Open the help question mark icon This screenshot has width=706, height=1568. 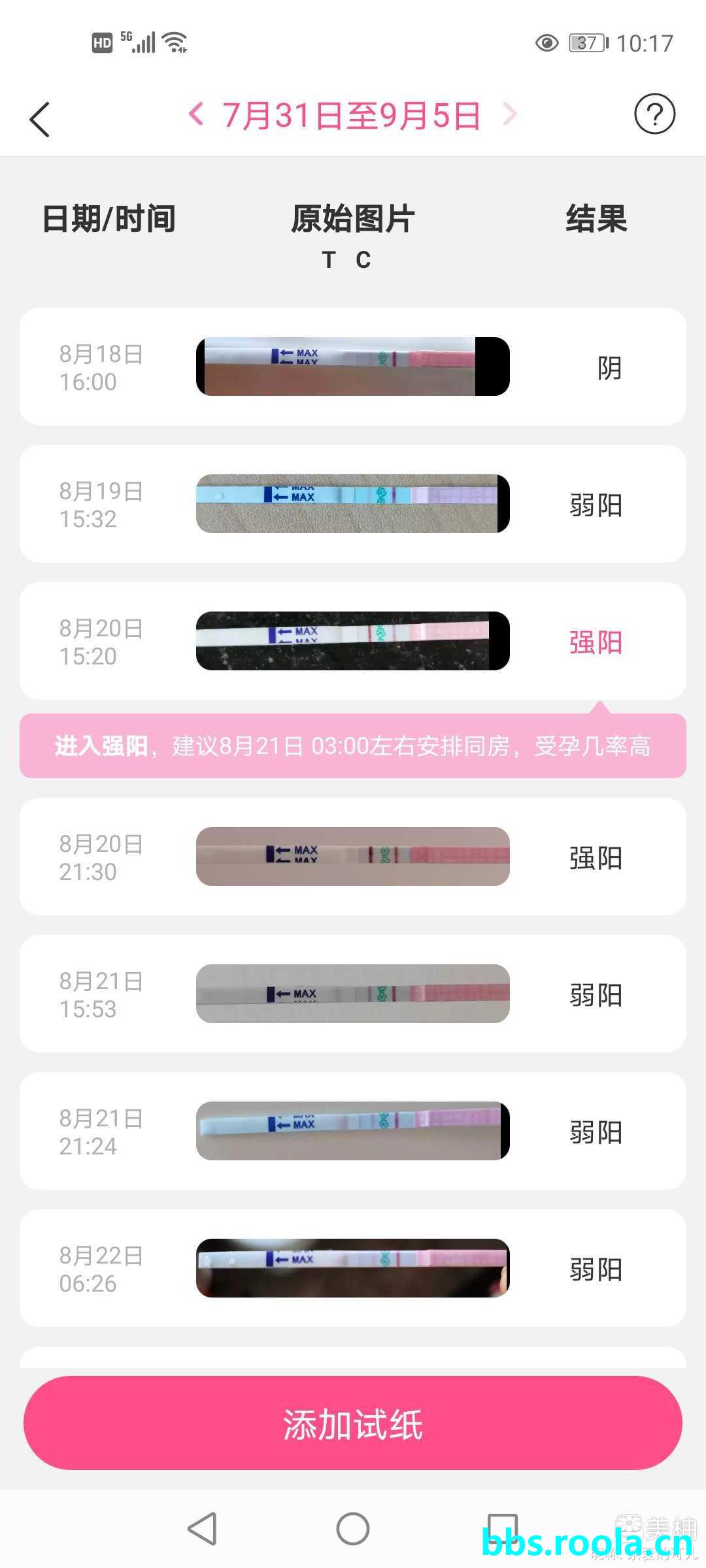point(654,114)
